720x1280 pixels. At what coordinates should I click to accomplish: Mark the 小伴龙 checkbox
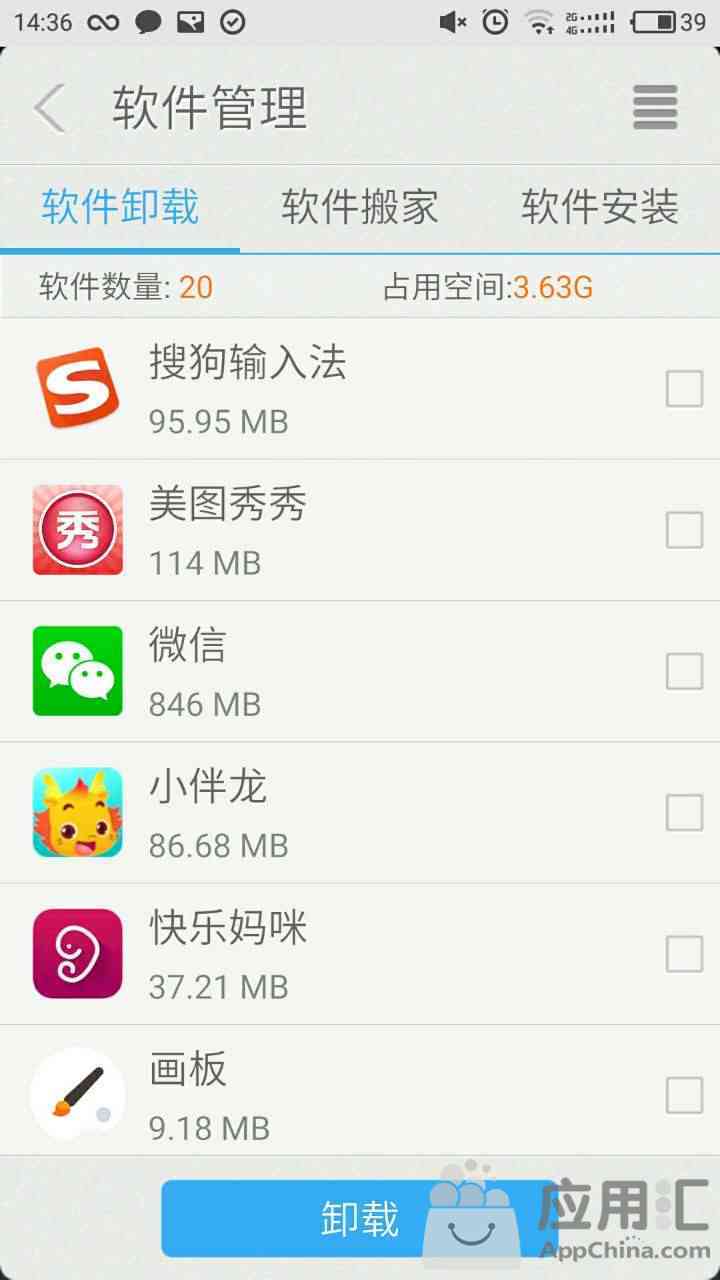click(x=684, y=813)
